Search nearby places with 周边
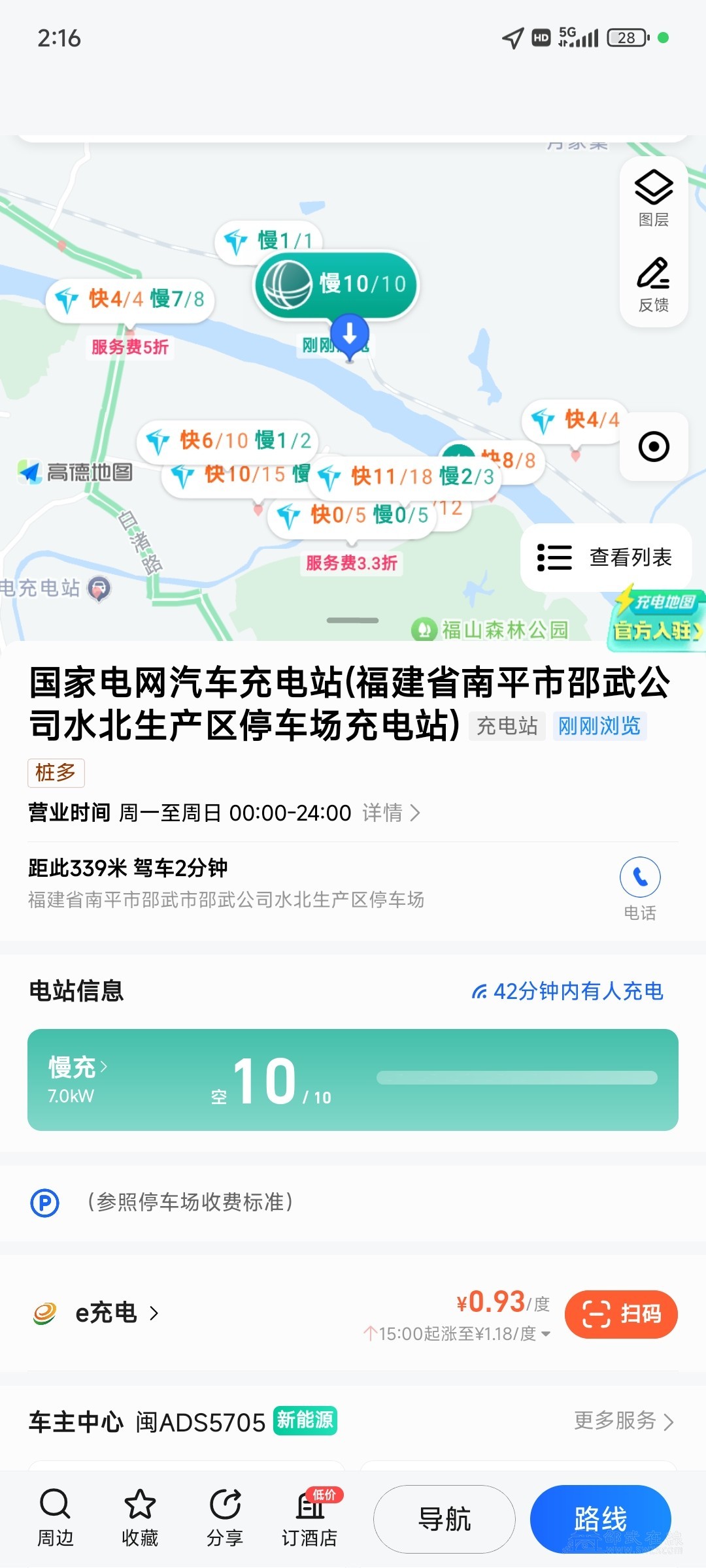This screenshot has width=706, height=1568. click(x=55, y=1517)
